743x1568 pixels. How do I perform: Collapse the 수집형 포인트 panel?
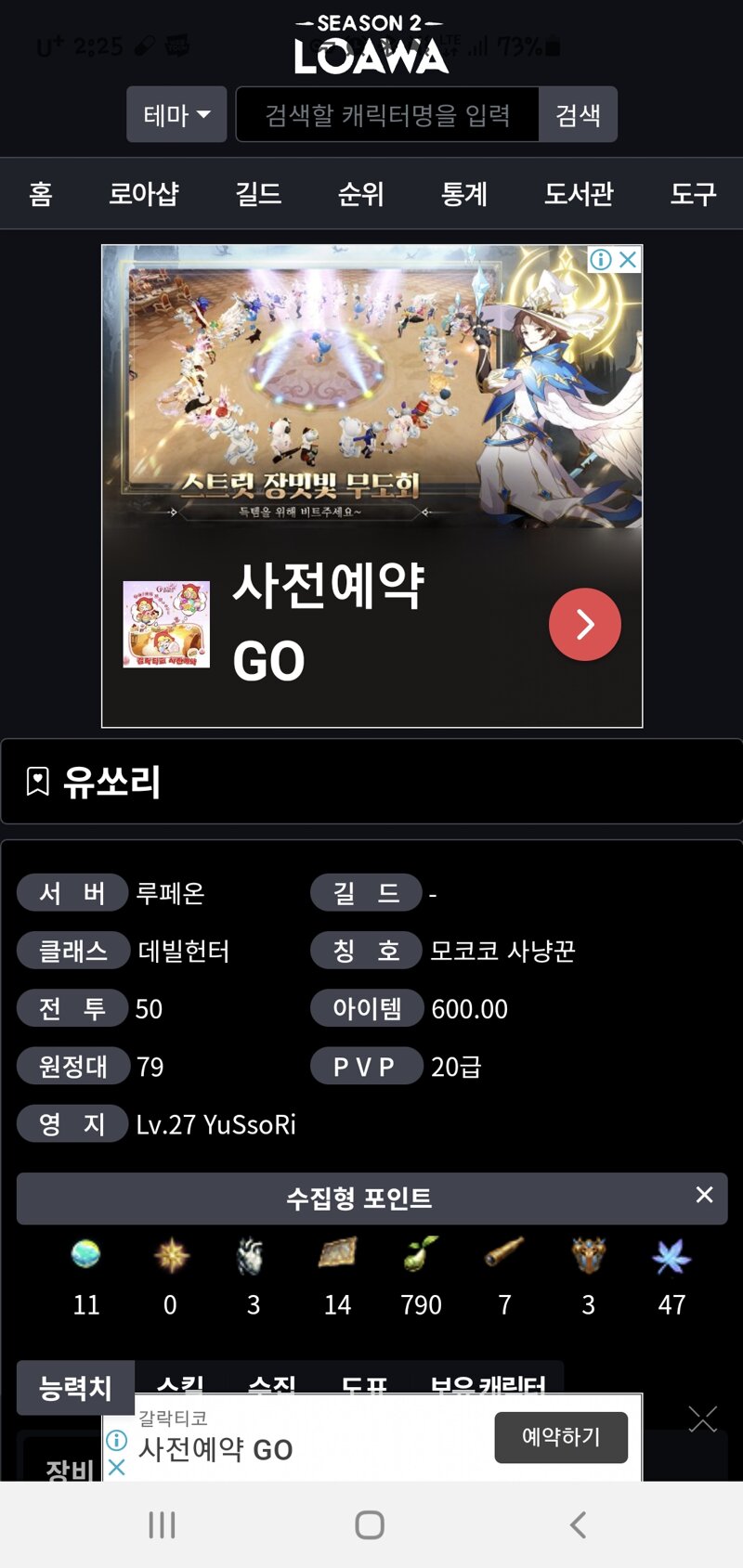pos(705,1195)
